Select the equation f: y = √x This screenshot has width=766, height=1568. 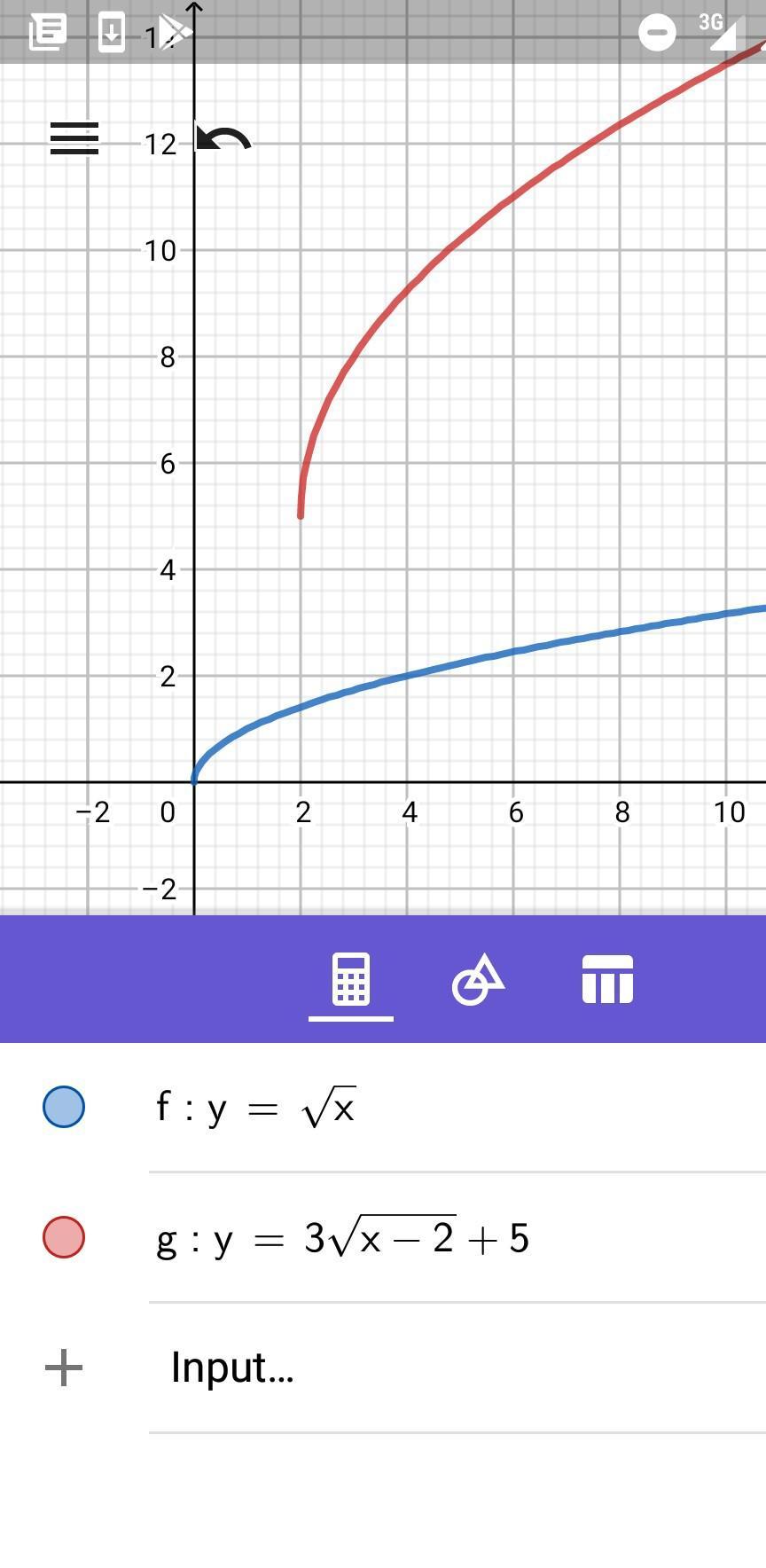point(257,1108)
